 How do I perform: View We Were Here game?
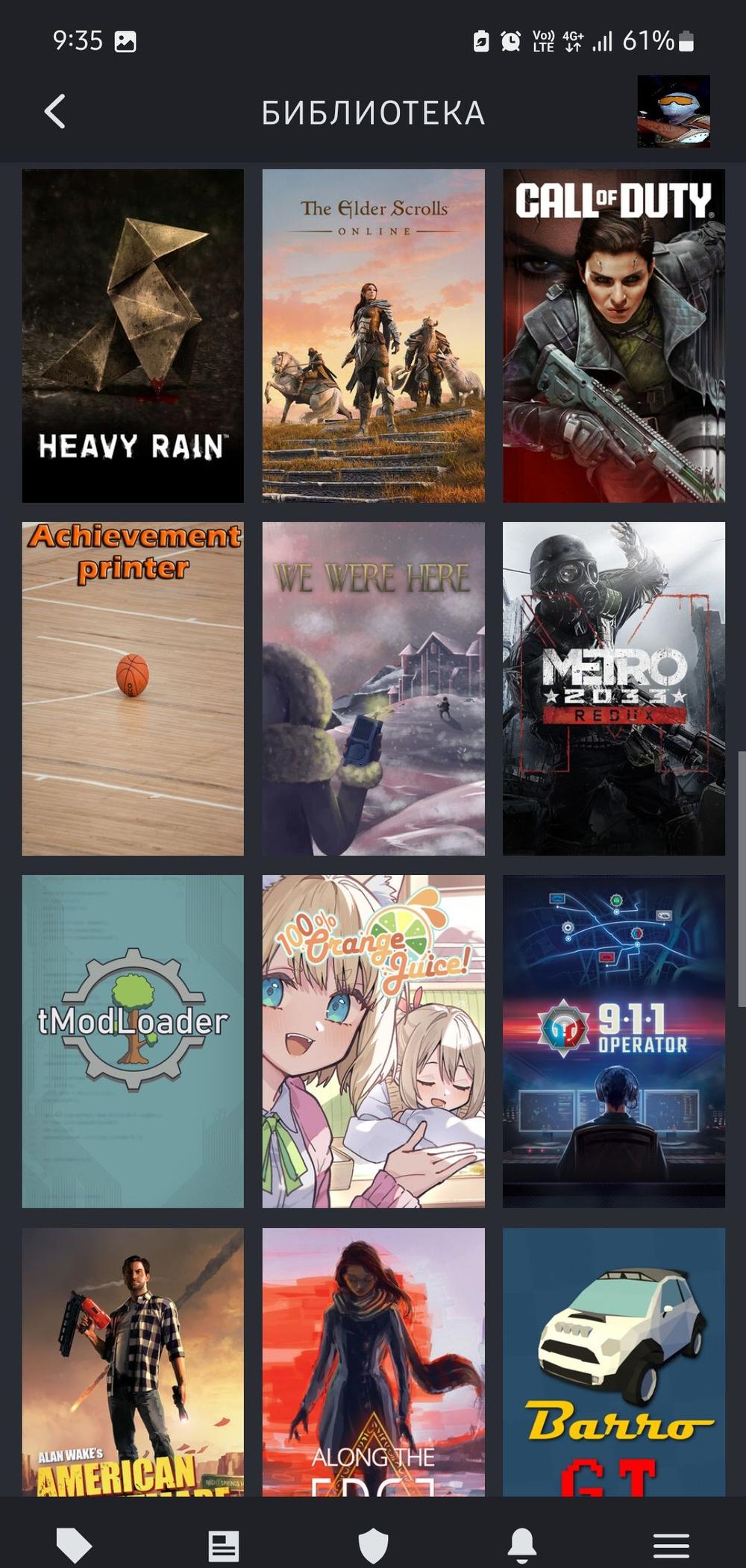pos(373,688)
